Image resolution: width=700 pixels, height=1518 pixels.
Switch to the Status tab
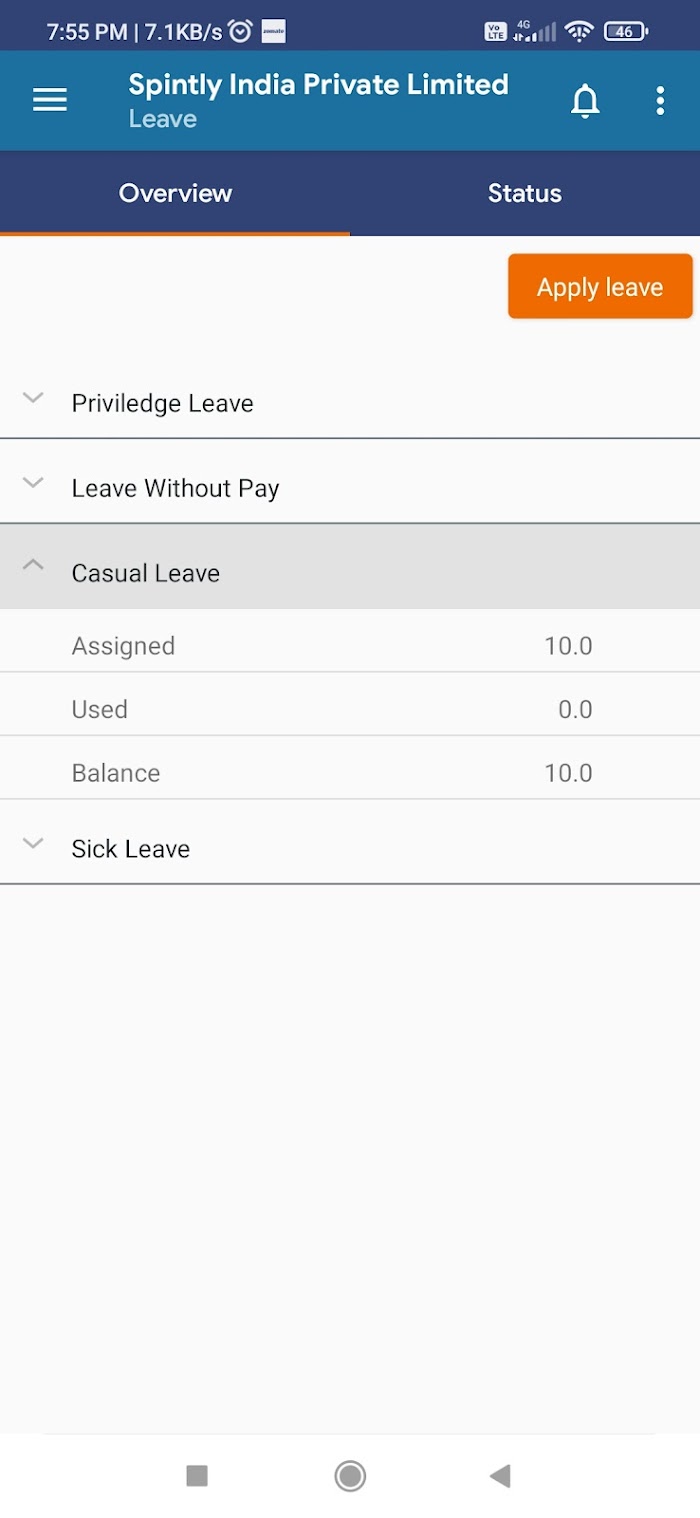point(525,193)
